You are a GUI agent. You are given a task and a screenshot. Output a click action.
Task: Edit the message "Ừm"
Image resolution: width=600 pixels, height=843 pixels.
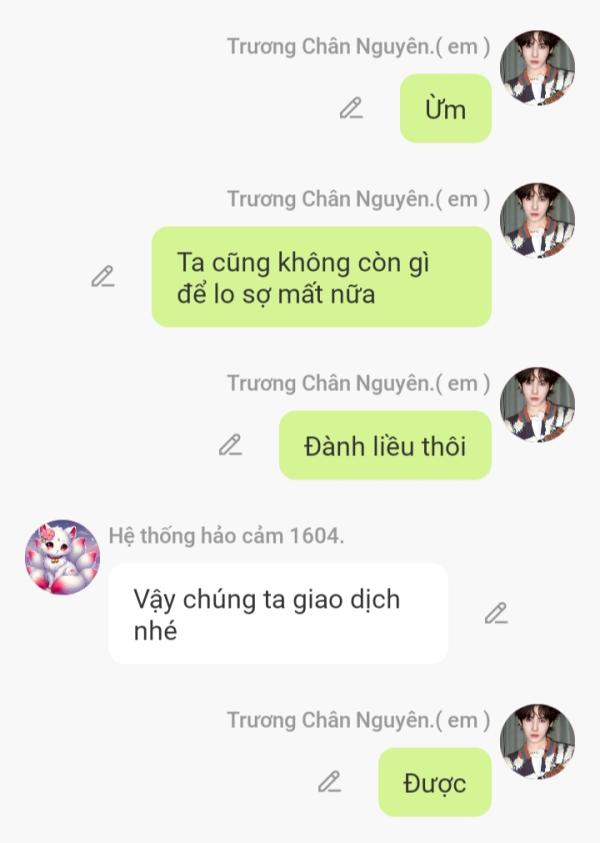351,108
